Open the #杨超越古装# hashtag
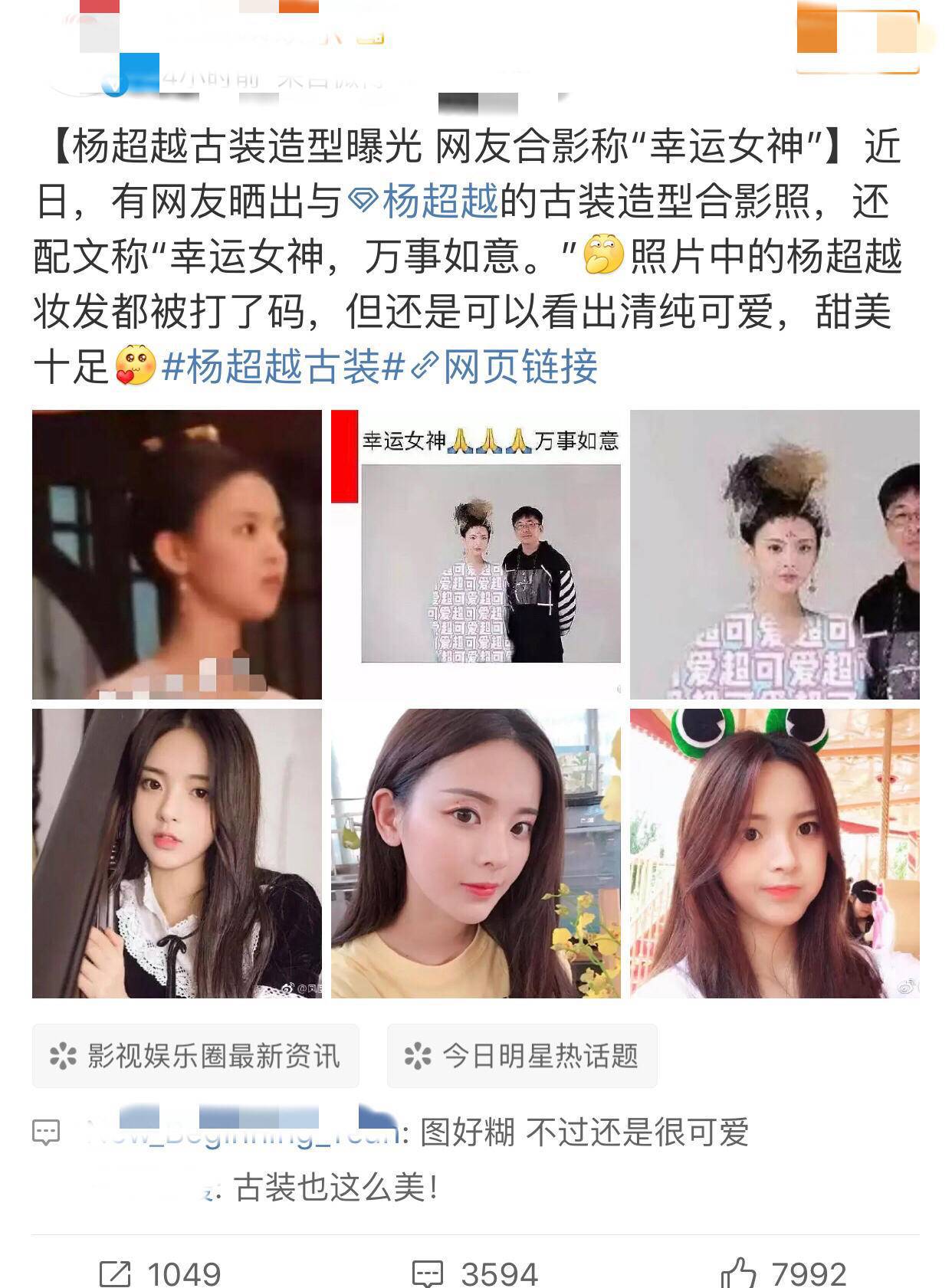 click(282, 366)
